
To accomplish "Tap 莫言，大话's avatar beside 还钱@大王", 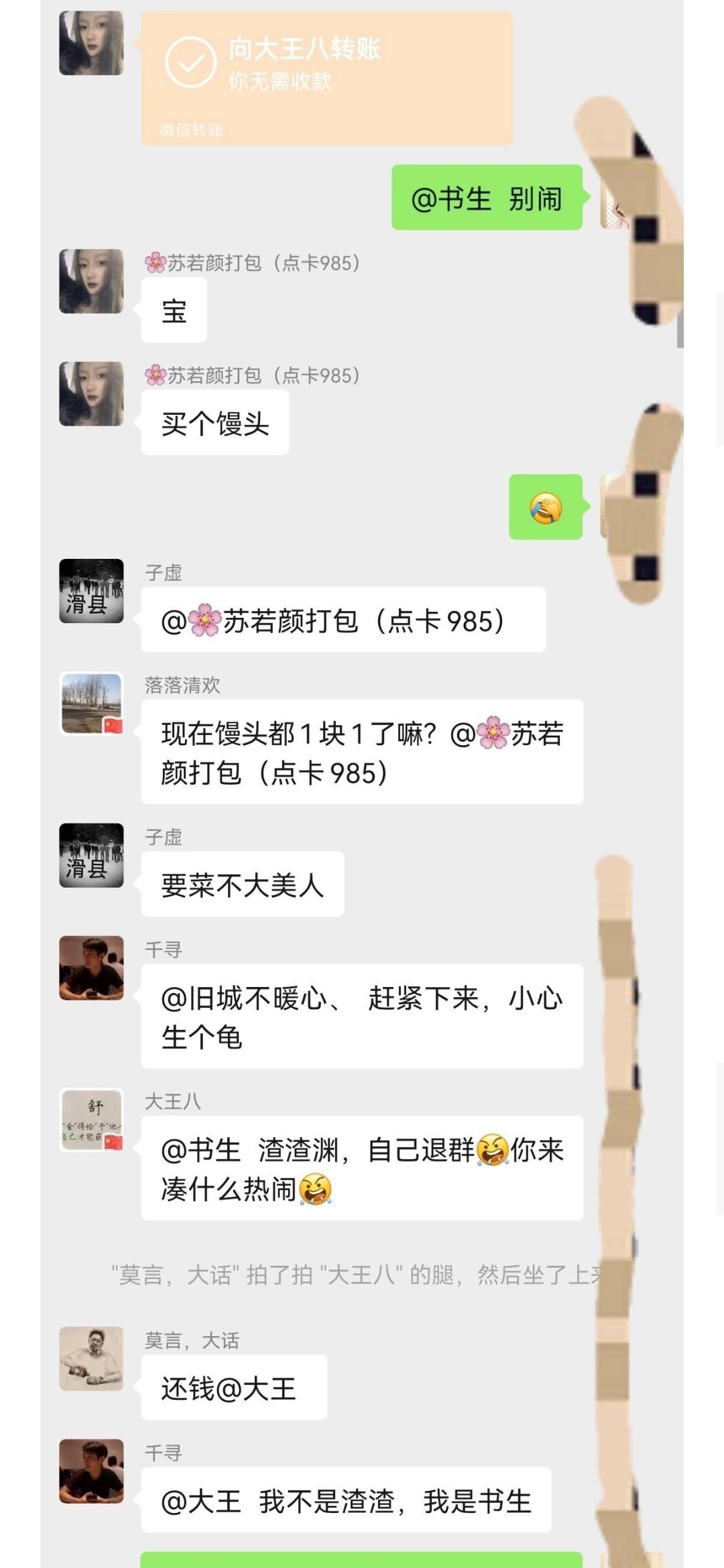I will click(x=92, y=1358).
